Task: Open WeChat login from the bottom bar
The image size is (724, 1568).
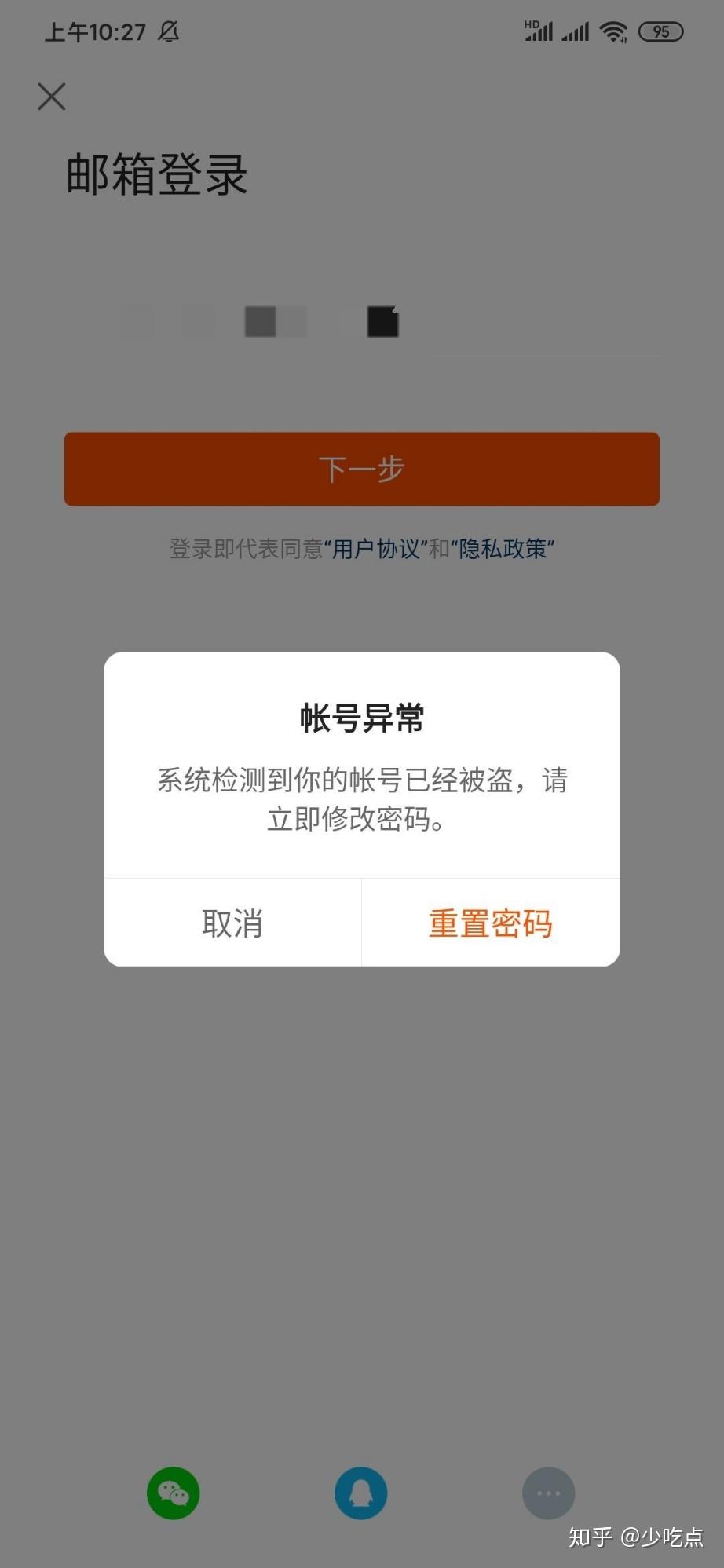Action: tap(173, 1493)
